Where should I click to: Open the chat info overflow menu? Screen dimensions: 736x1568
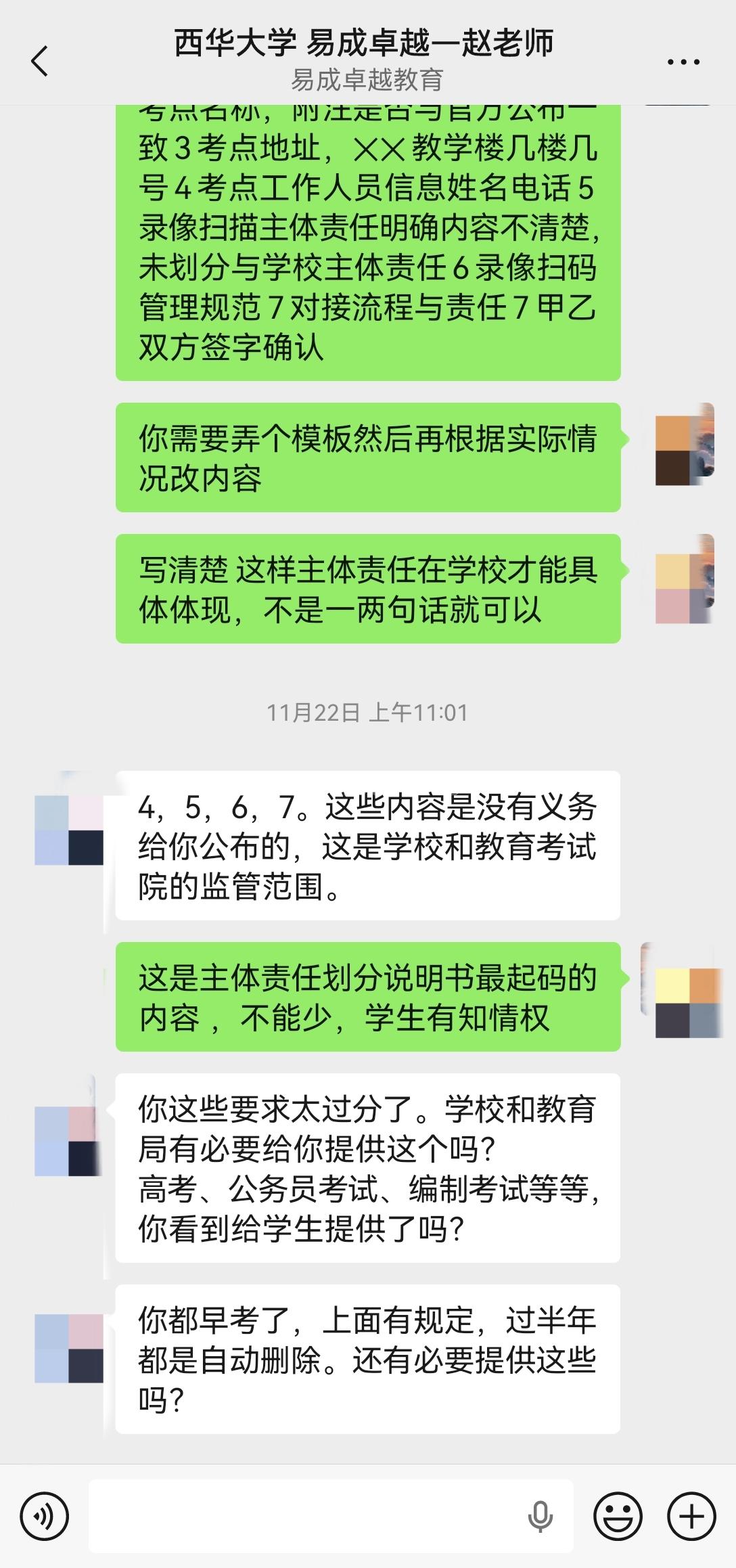(x=683, y=62)
